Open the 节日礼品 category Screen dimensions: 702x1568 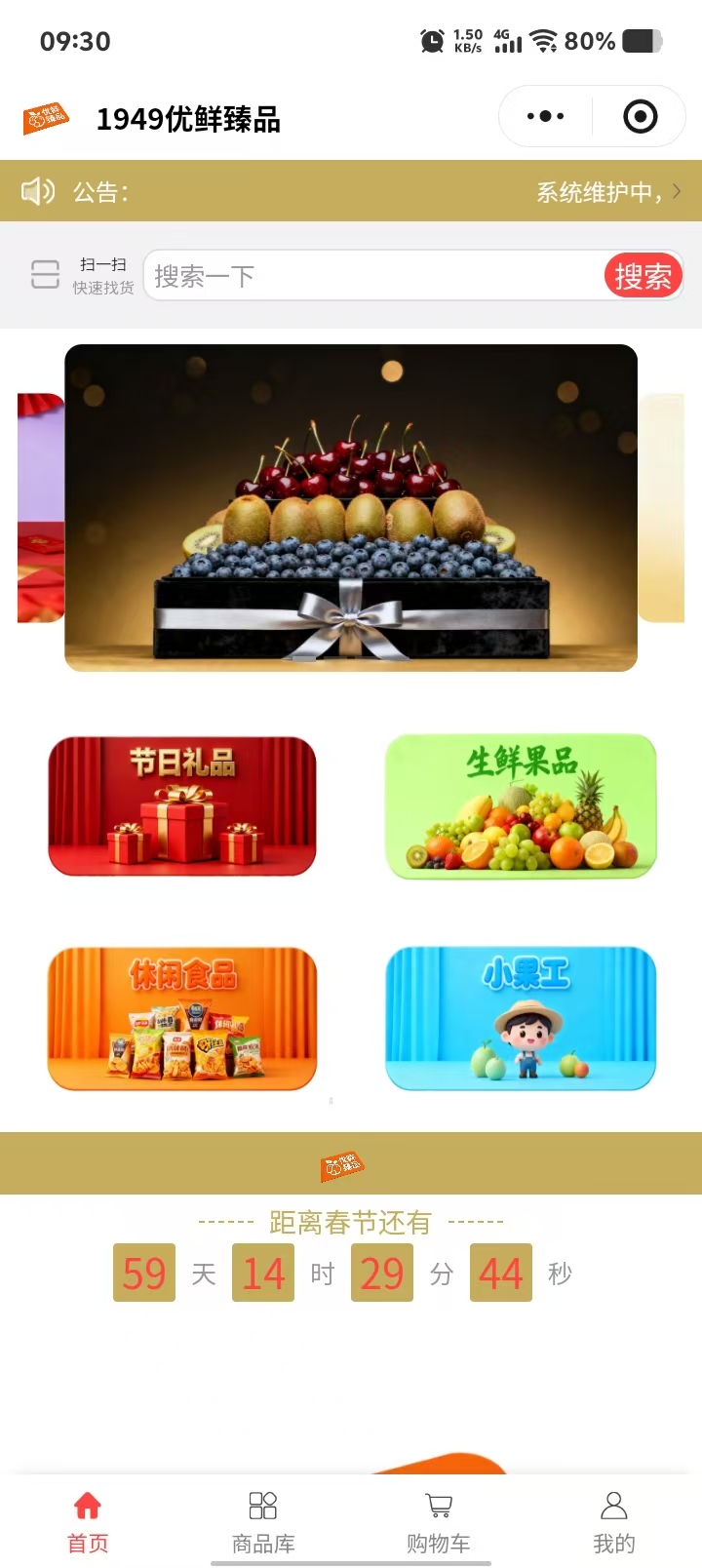pos(182,805)
